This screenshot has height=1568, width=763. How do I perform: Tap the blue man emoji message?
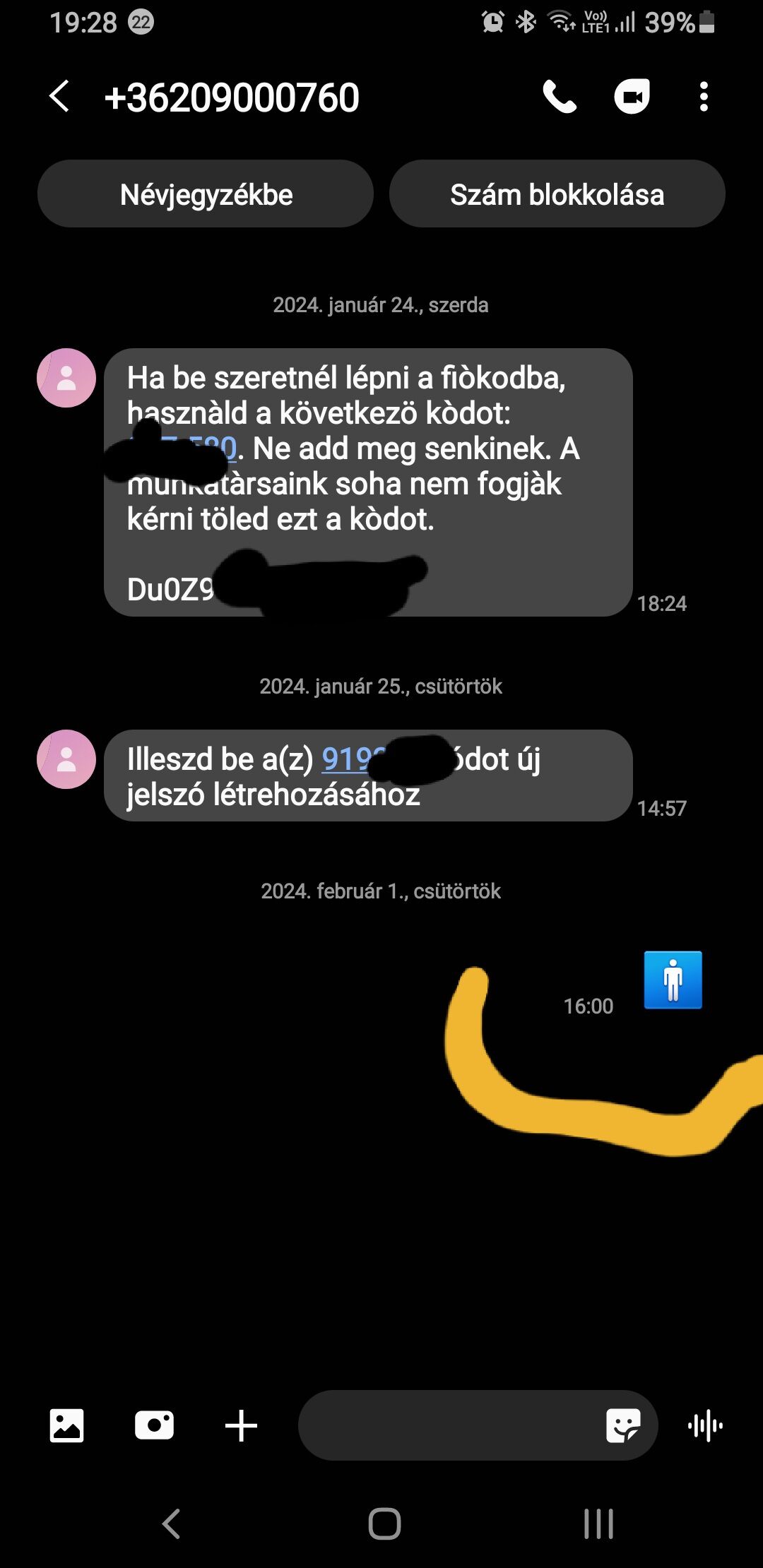673,980
